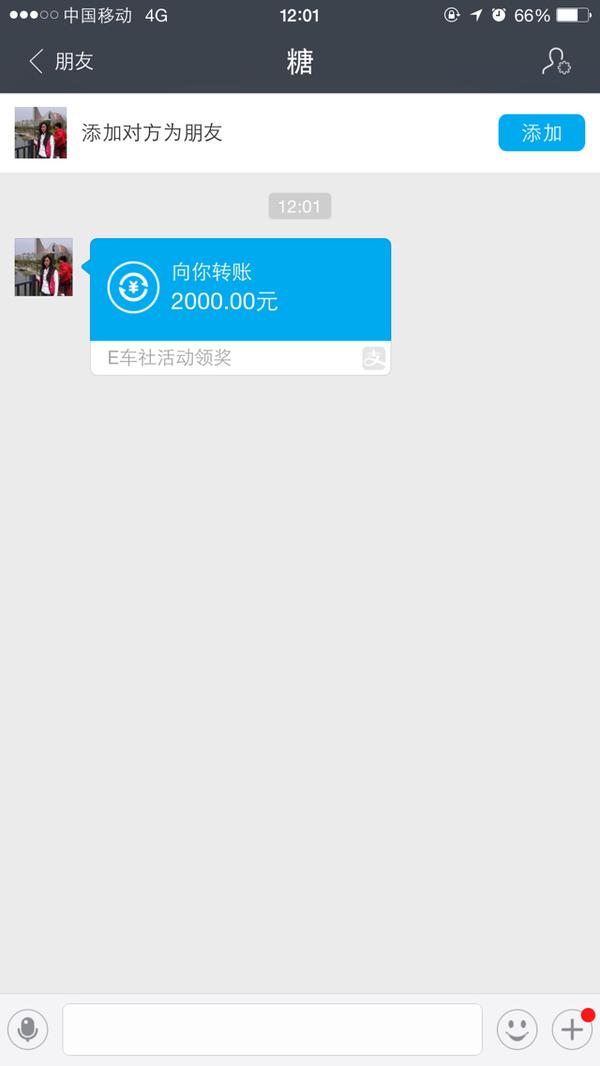
Task: Open the 2000.00元 transfer message
Action: click(241, 306)
